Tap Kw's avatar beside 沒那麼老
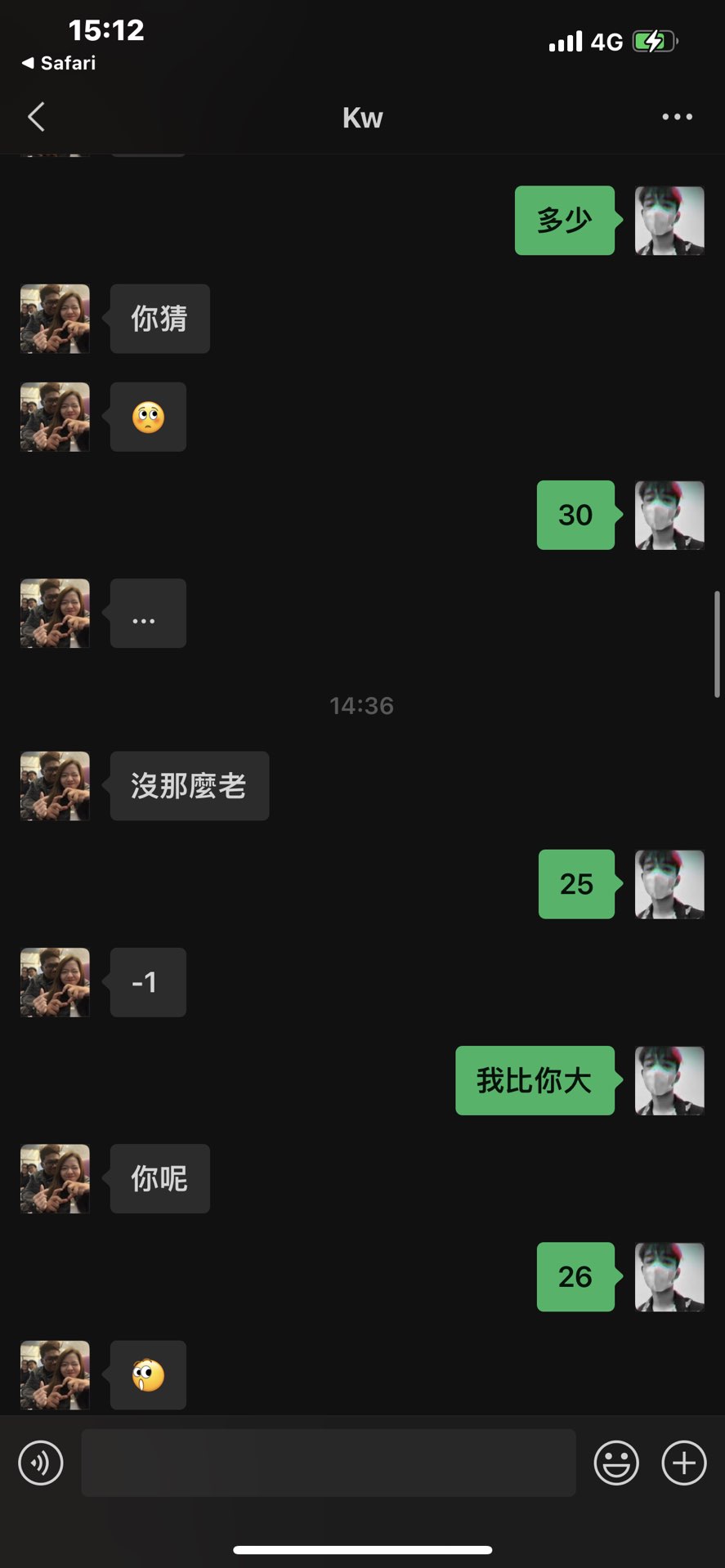The width and height of the screenshot is (725, 1568). [55, 786]
